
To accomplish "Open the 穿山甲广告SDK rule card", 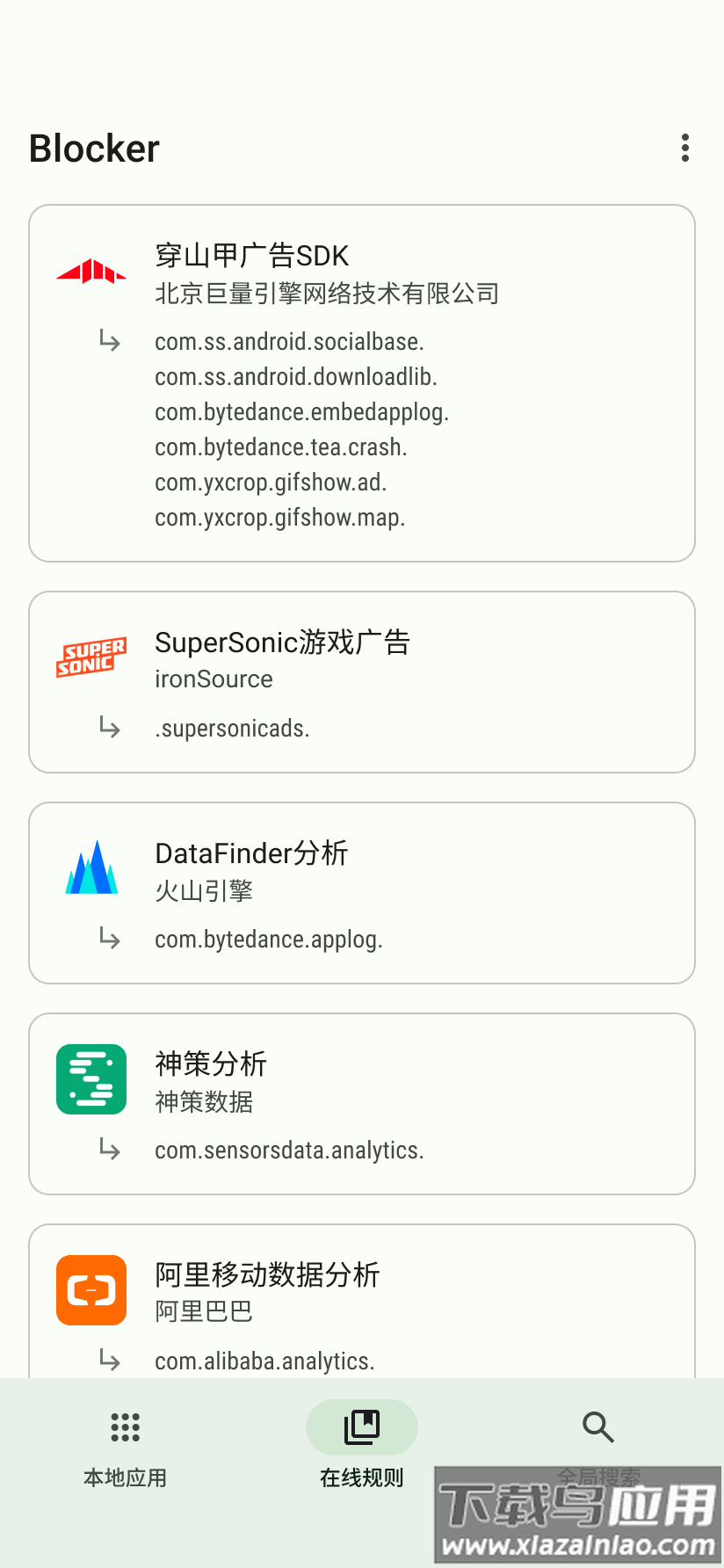I will (361, 382).
